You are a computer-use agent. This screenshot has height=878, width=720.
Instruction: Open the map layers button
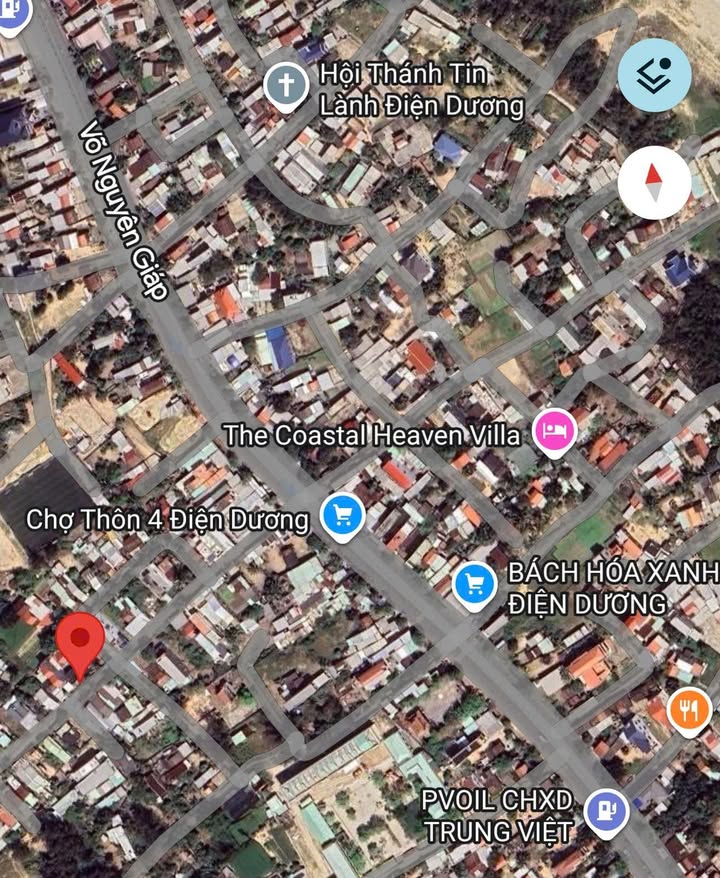pyautogui.click(x=654, y=74)
